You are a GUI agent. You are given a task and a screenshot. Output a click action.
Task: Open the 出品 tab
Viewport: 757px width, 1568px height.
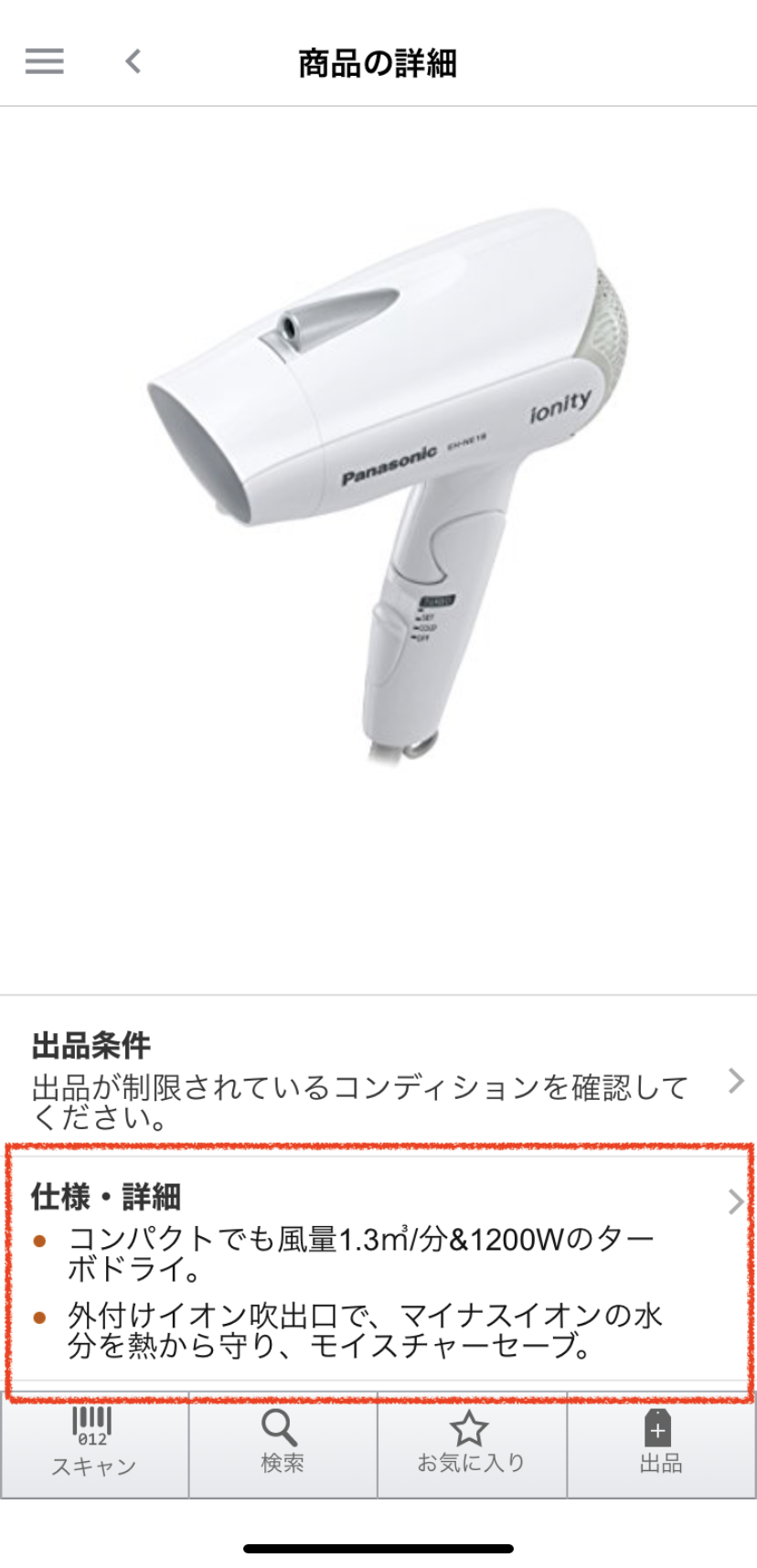[x=660, y=1444]
